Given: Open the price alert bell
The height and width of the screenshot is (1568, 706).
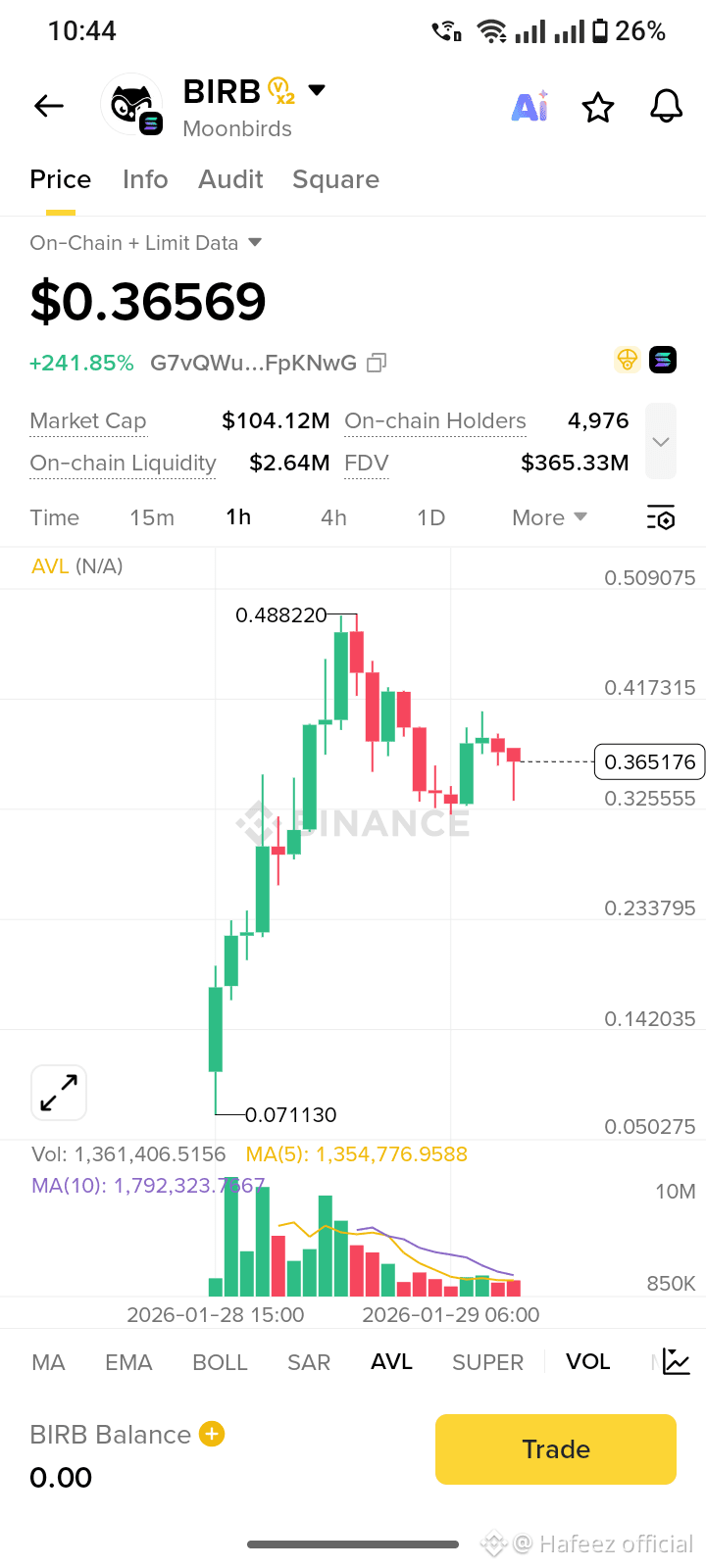Looking at the screenshot, I should (667, 106).
